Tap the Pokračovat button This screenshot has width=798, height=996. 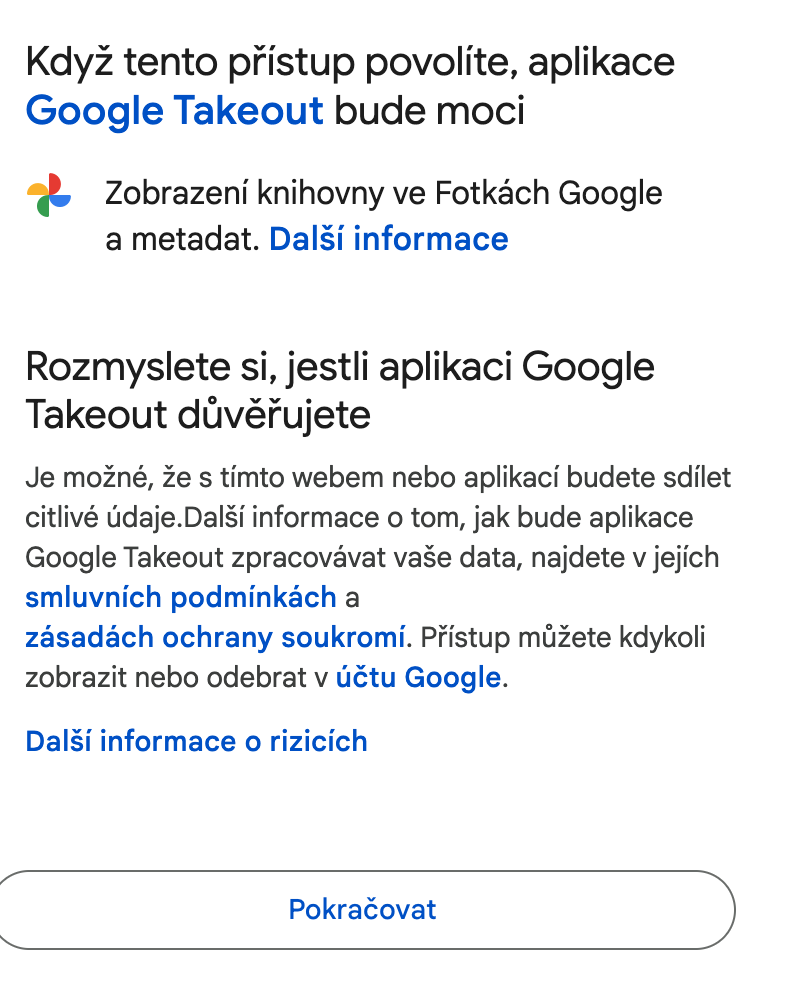coord(362,909)
